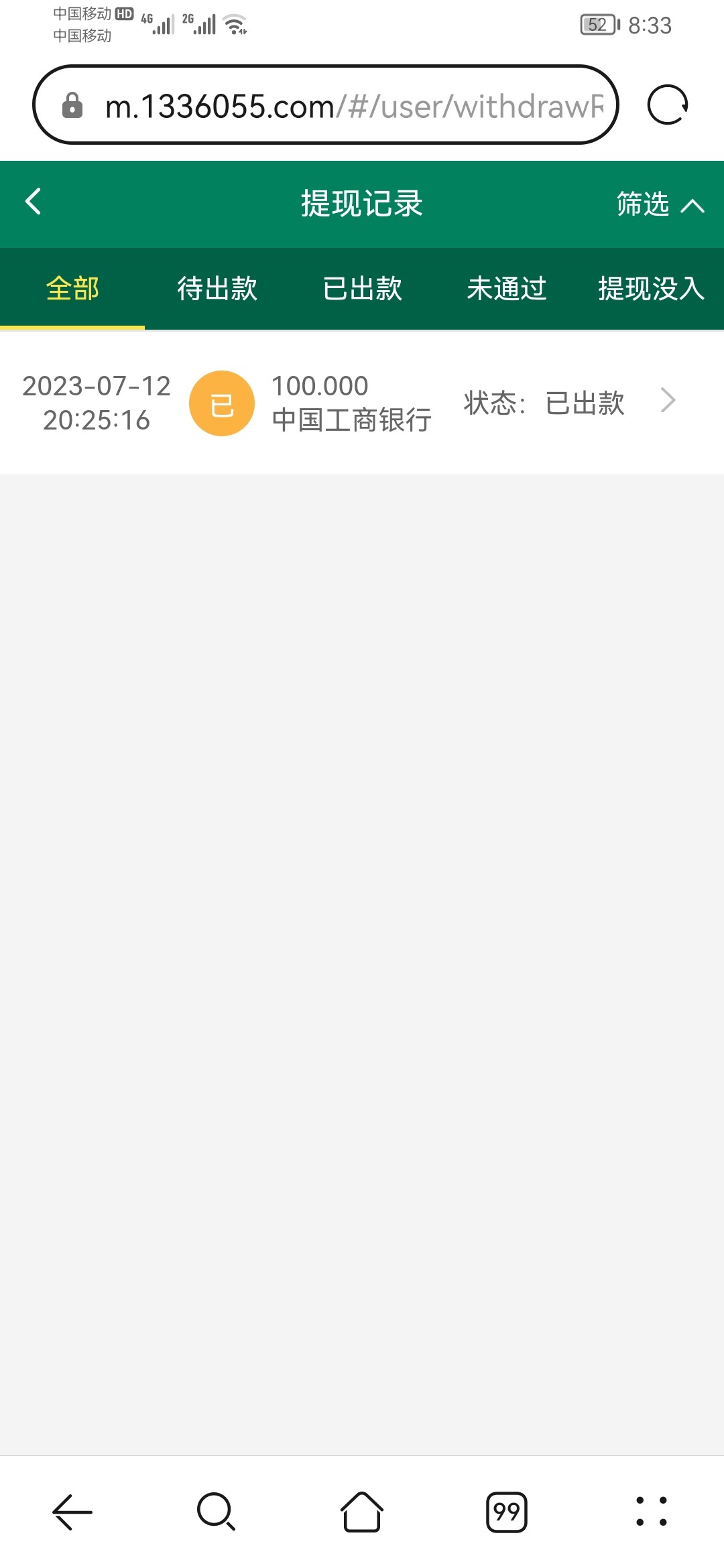Switch to the 全部 tab
Image resolution: width=724 pixels, height=1568 pixels.
72,289
